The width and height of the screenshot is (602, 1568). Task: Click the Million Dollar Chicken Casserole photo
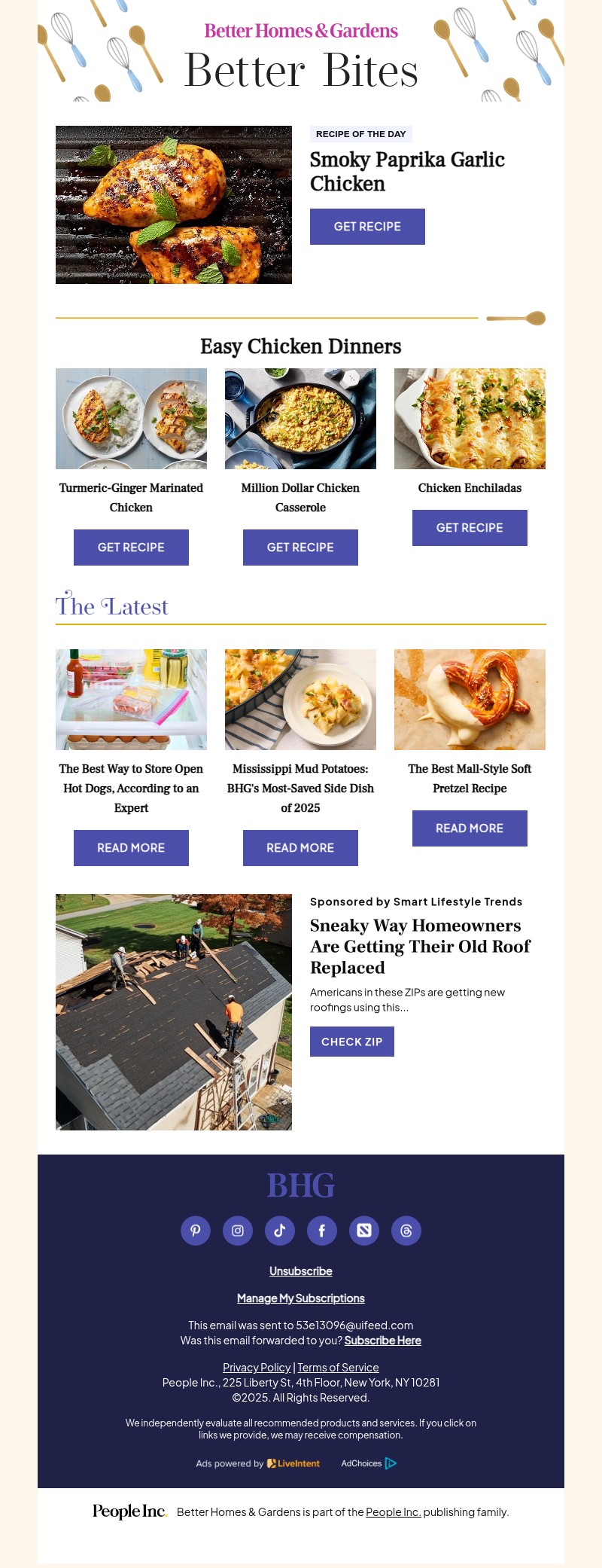click(300, 418)
